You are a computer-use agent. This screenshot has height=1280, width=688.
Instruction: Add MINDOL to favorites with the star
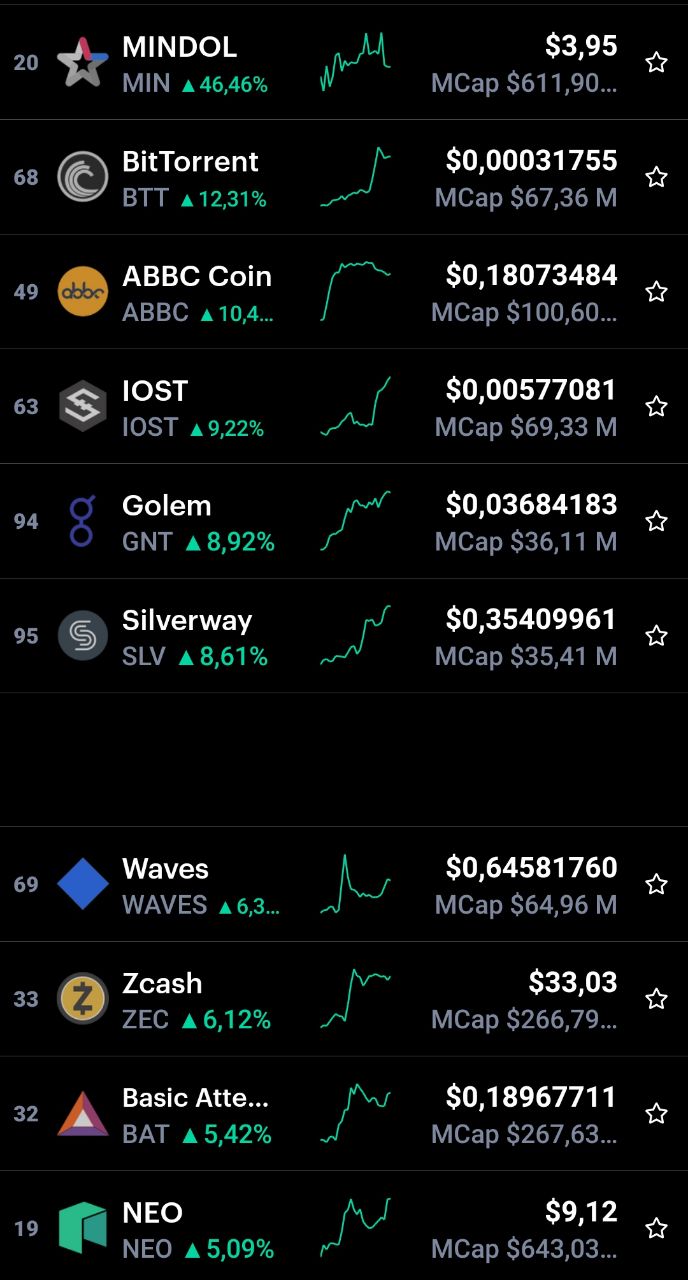656,63
